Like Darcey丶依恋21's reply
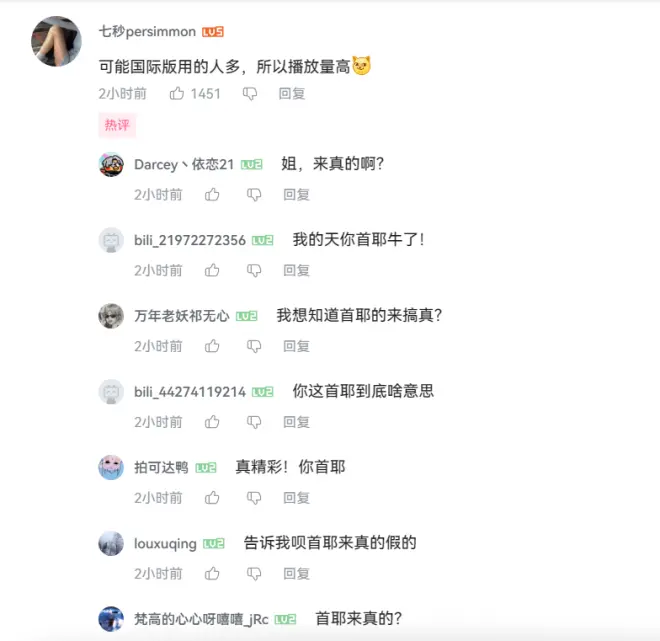 (x=212, y=194)
